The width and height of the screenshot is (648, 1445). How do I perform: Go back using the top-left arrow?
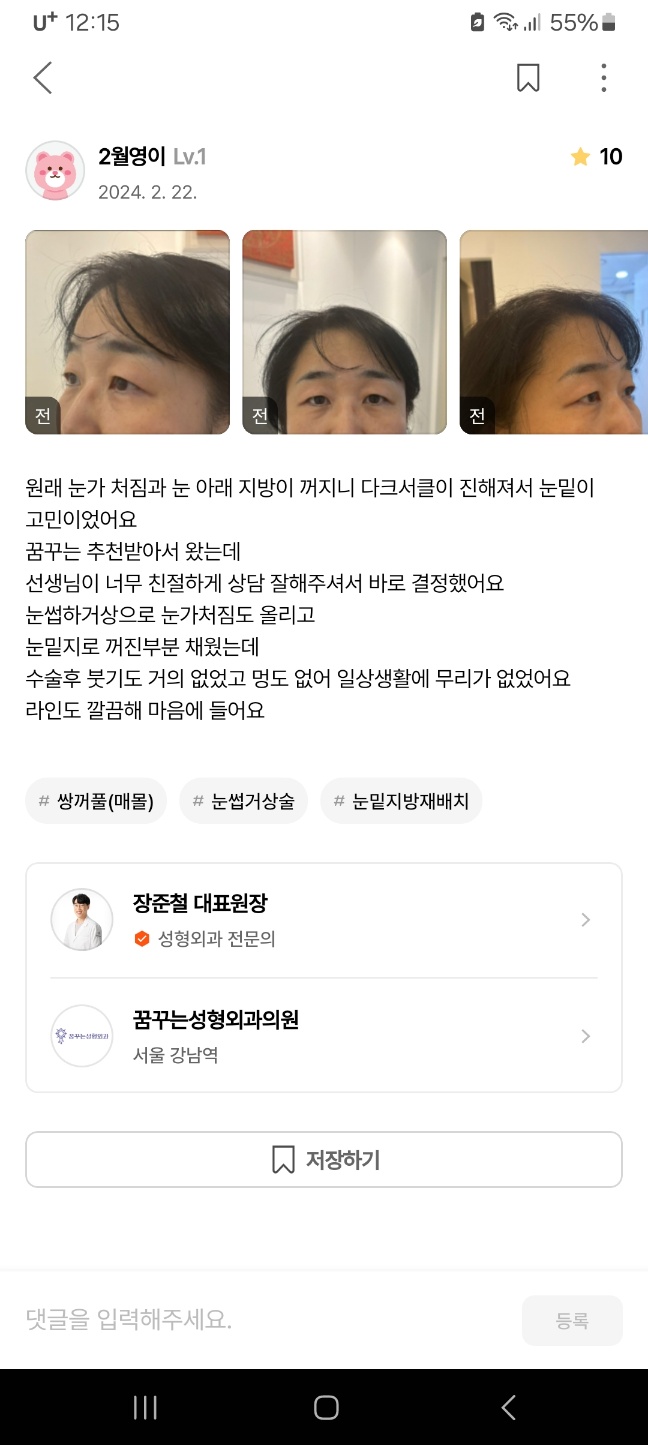pos(42,78)
